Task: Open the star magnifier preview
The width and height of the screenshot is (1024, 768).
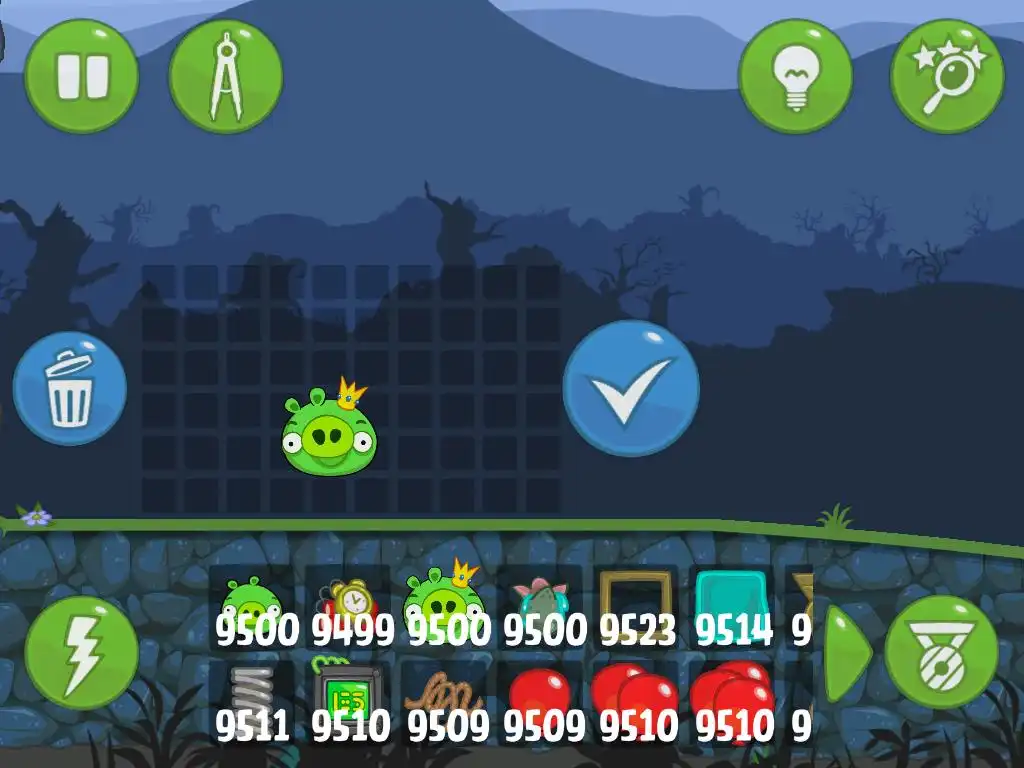Action: [947, 76]
